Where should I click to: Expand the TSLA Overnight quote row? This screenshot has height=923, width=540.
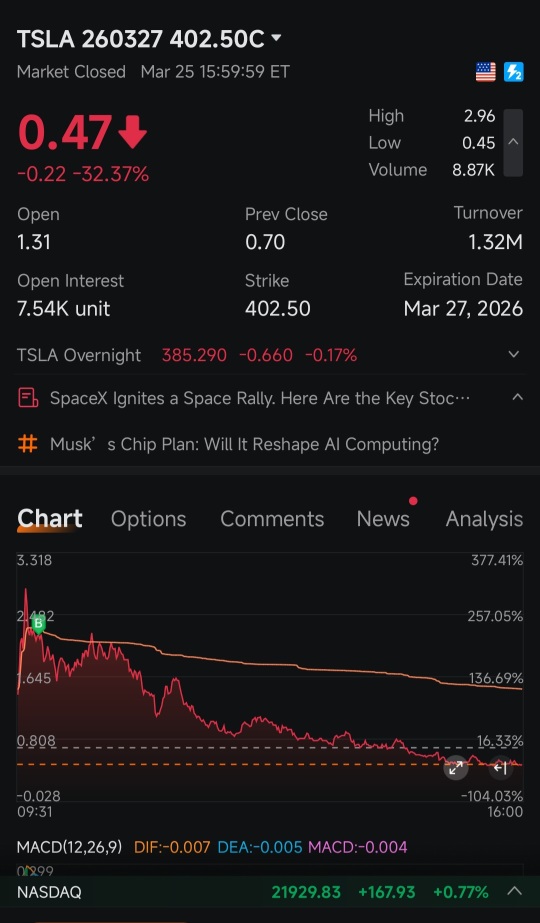tap(514, 354)
